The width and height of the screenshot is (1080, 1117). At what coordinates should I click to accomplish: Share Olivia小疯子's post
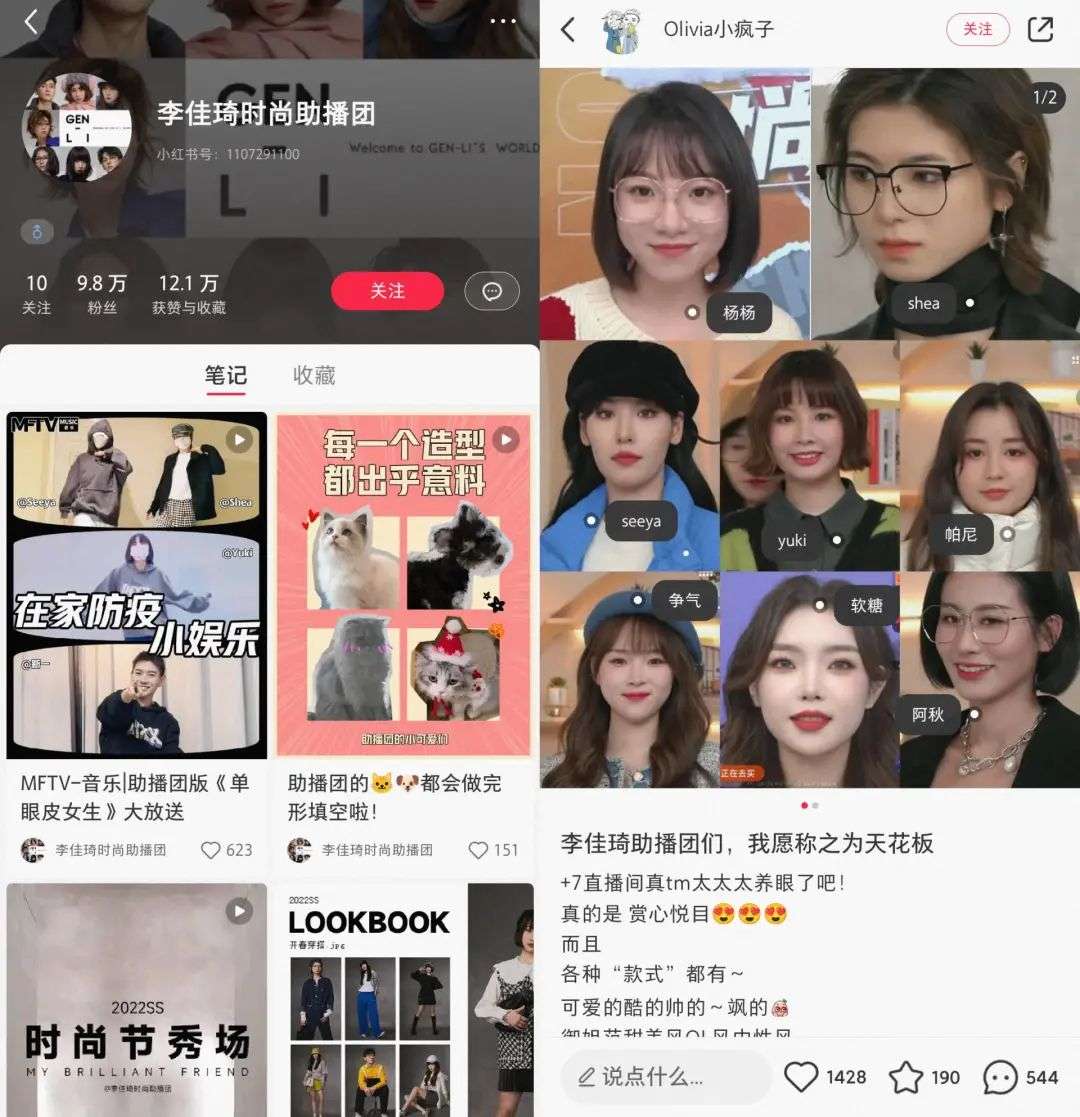point(1041,30)
